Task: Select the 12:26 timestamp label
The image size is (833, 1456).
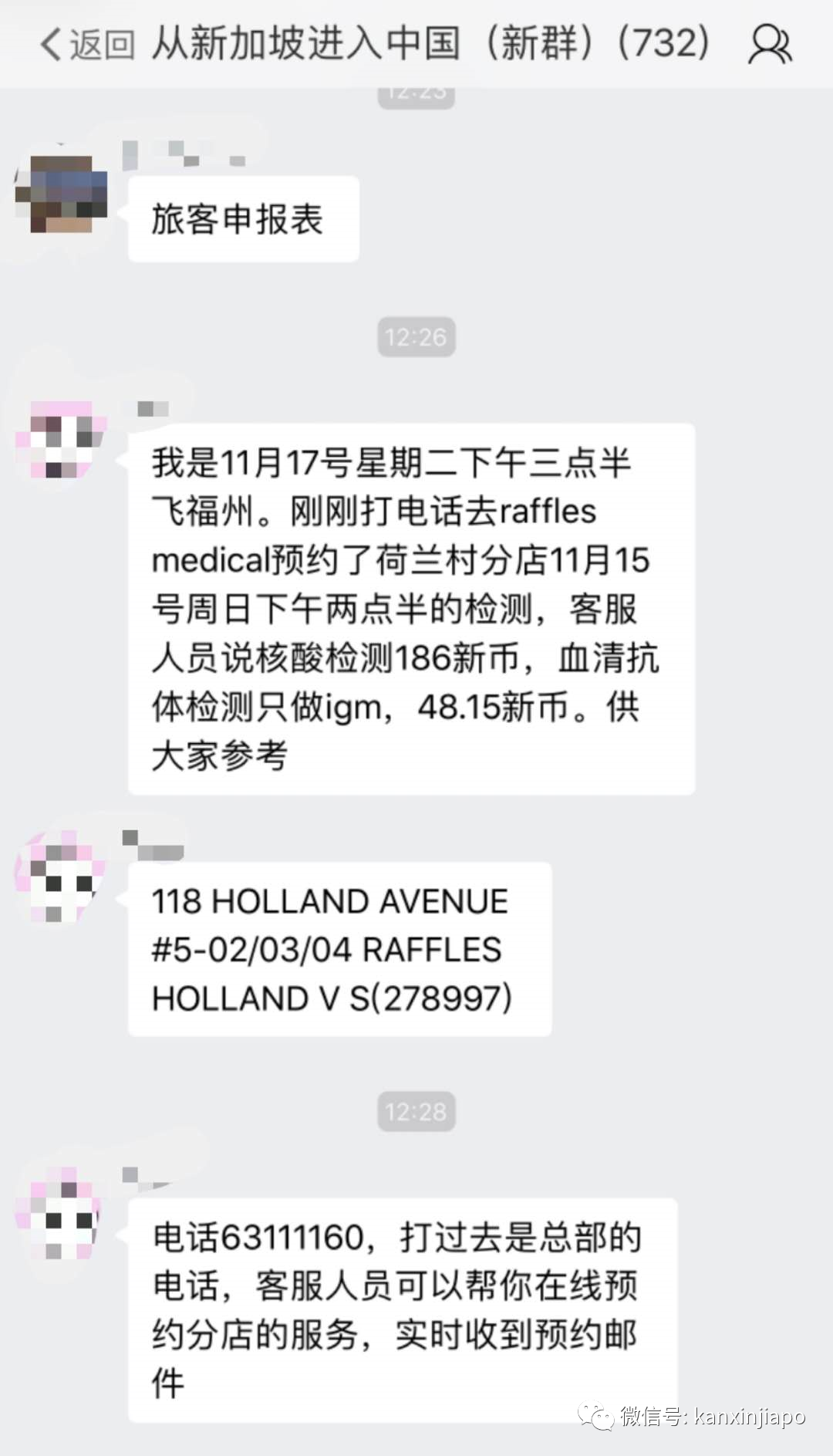Action: 416,336
